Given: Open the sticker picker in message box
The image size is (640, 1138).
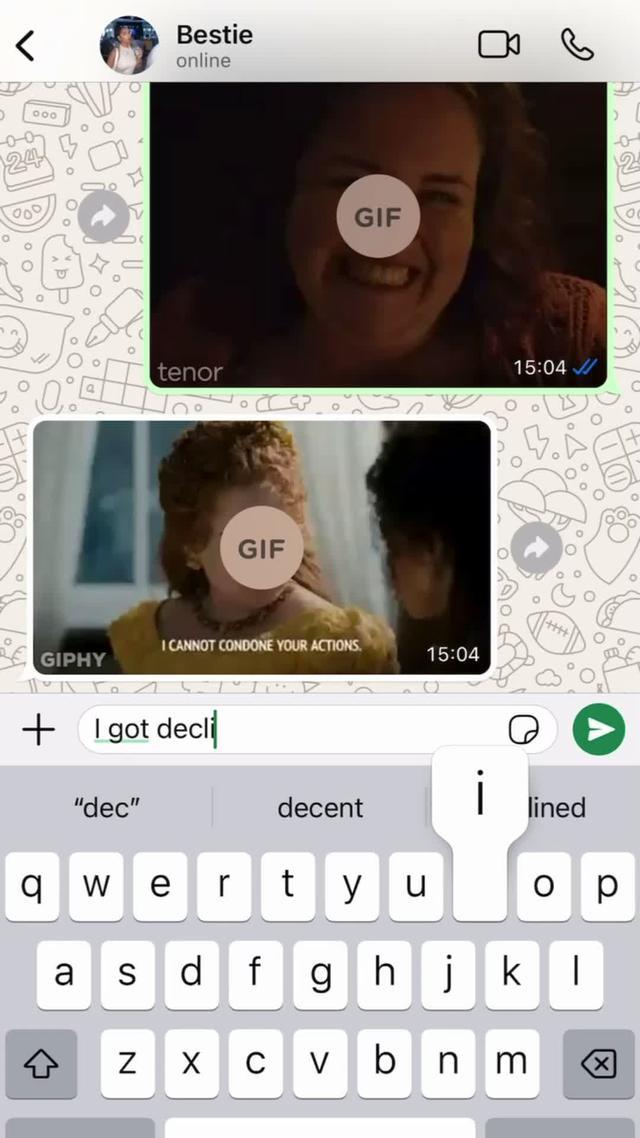Looking at the screenshot, I should [523, 730].
